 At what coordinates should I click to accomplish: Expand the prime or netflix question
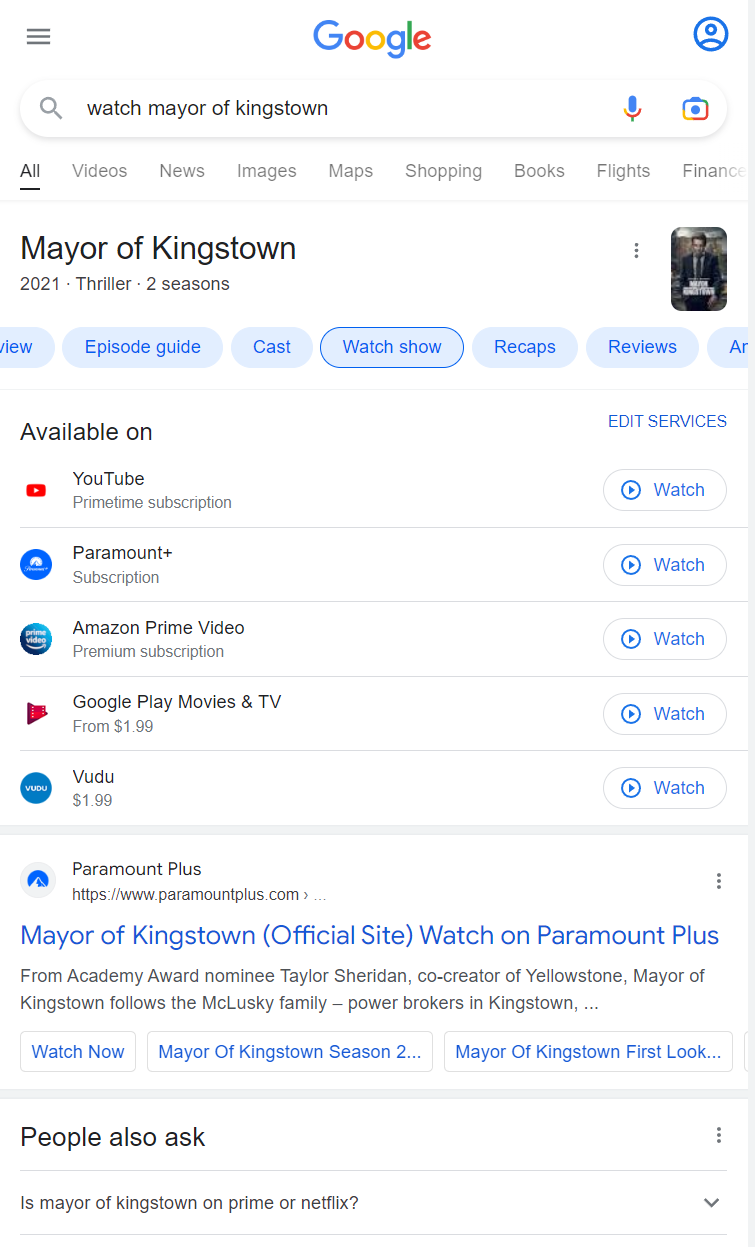pos(370,1203)
